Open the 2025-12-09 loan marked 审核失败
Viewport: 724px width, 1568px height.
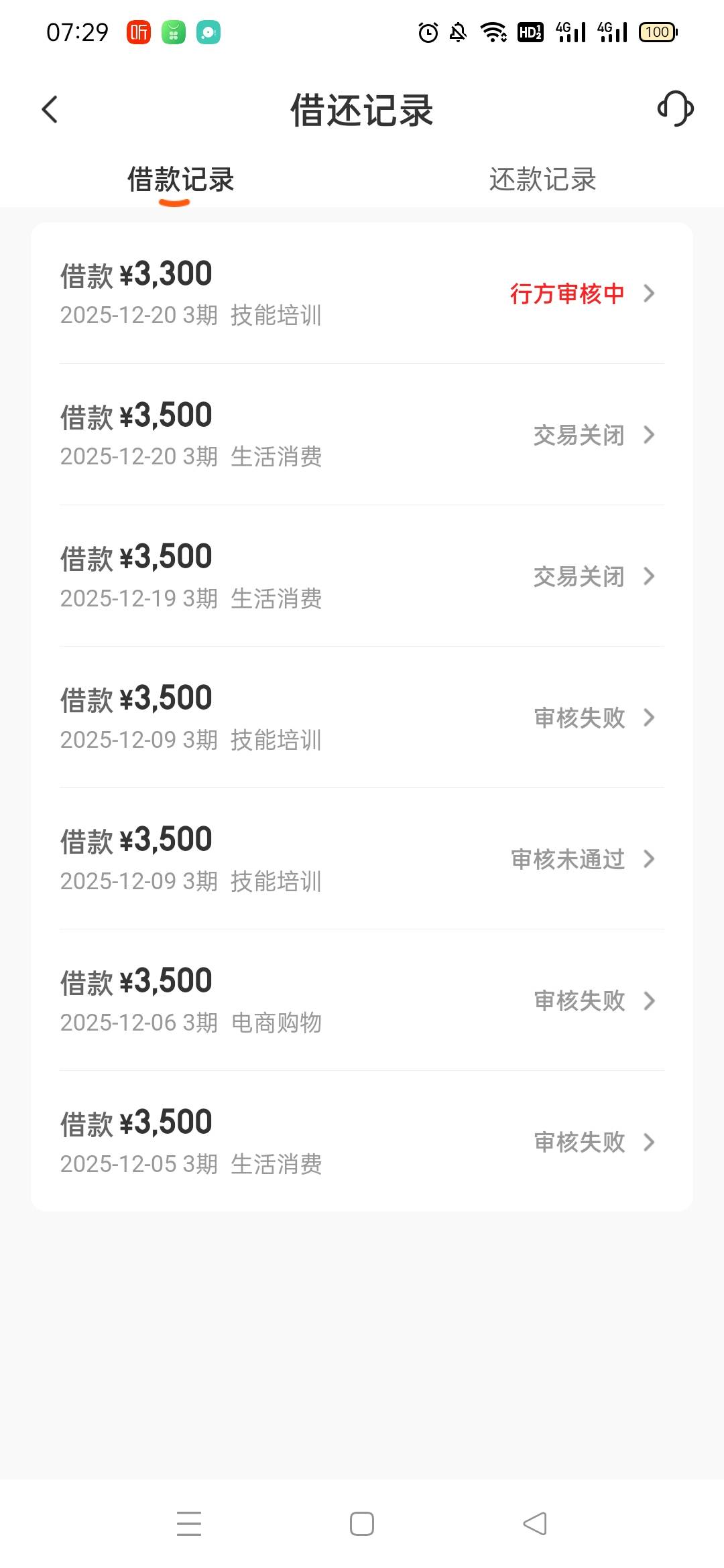pos(362,718)
